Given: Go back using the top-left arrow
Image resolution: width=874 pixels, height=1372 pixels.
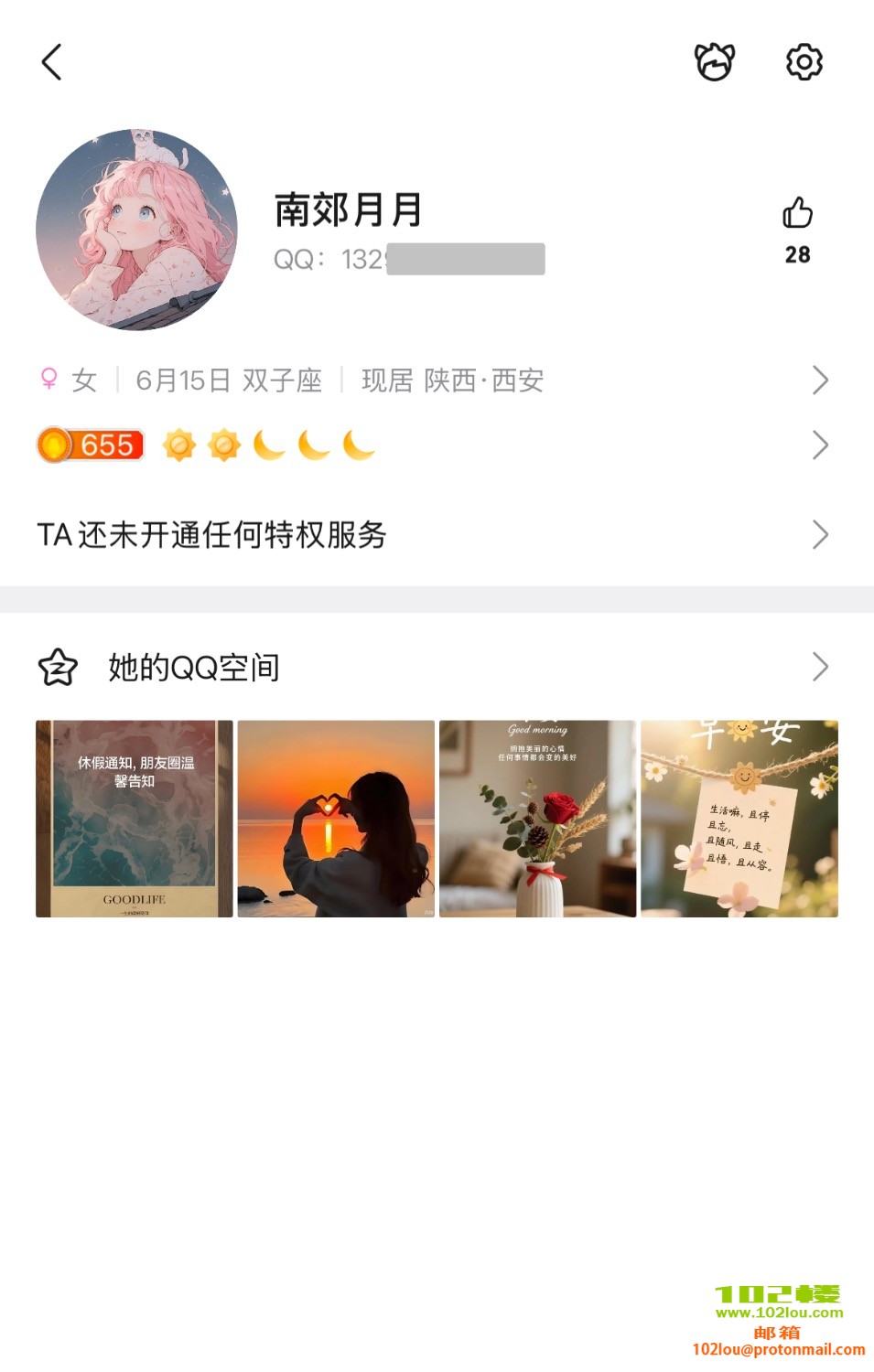Looking at the screenshot, I should 52,62.
